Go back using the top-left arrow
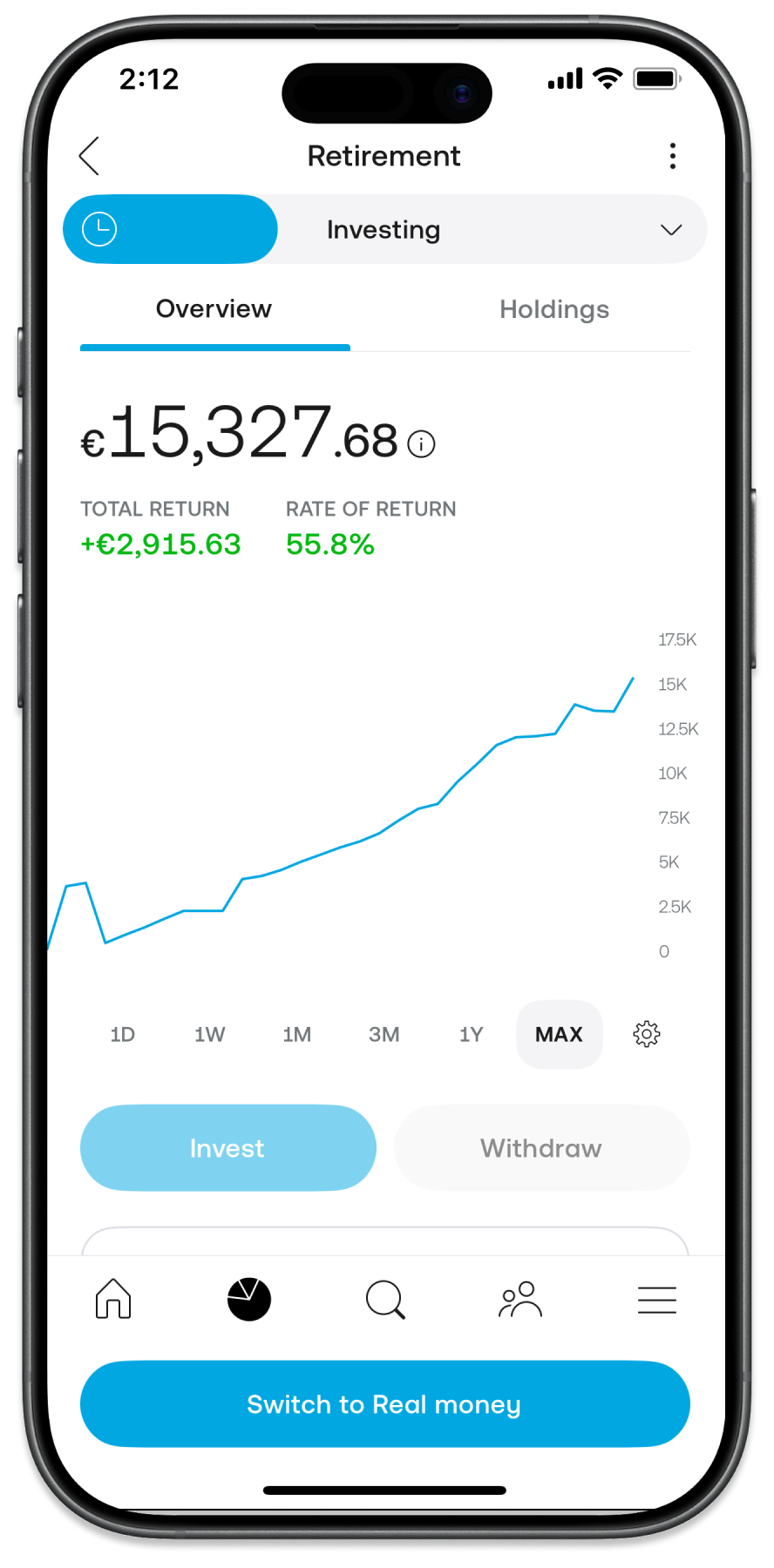774x1568 pixels. pyautogui.click(x=90, y=156)
